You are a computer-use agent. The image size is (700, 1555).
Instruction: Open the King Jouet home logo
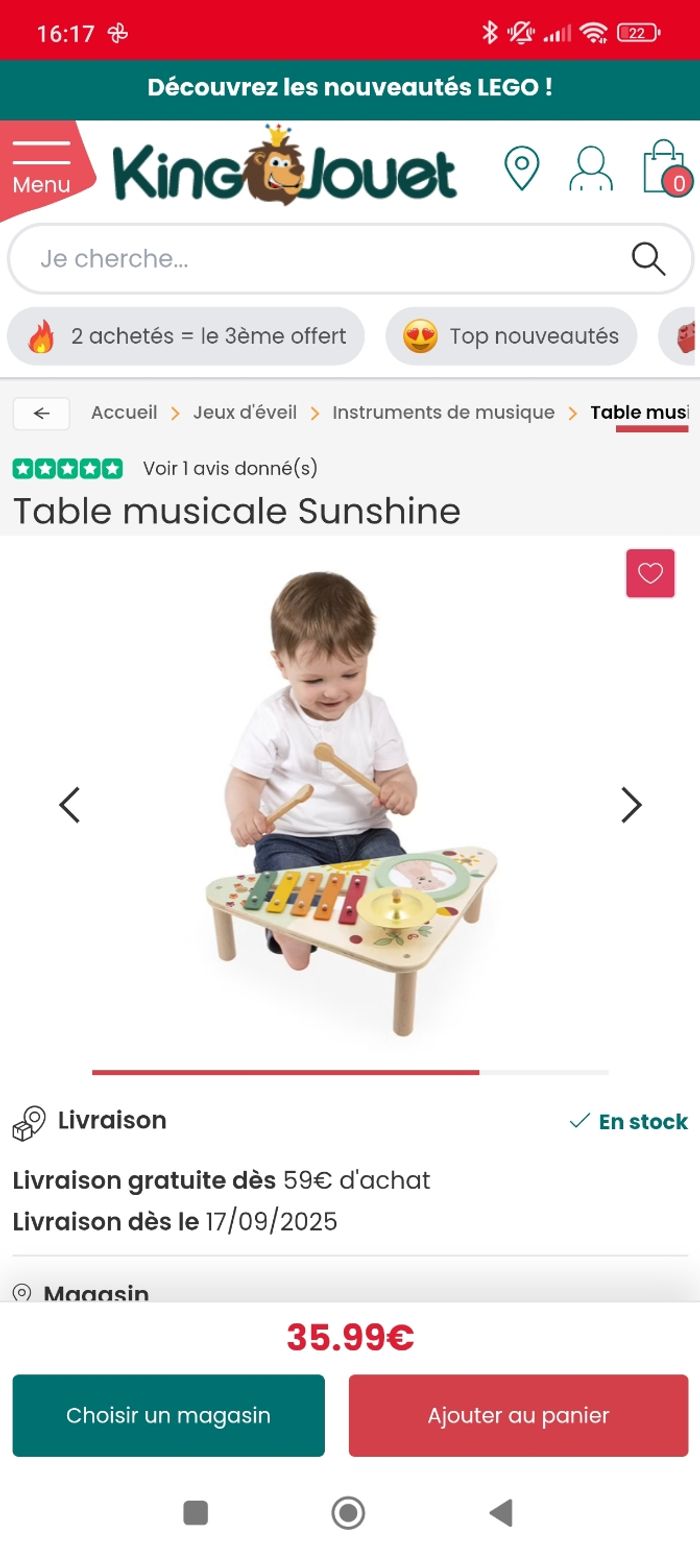click(x=285, y=170)
